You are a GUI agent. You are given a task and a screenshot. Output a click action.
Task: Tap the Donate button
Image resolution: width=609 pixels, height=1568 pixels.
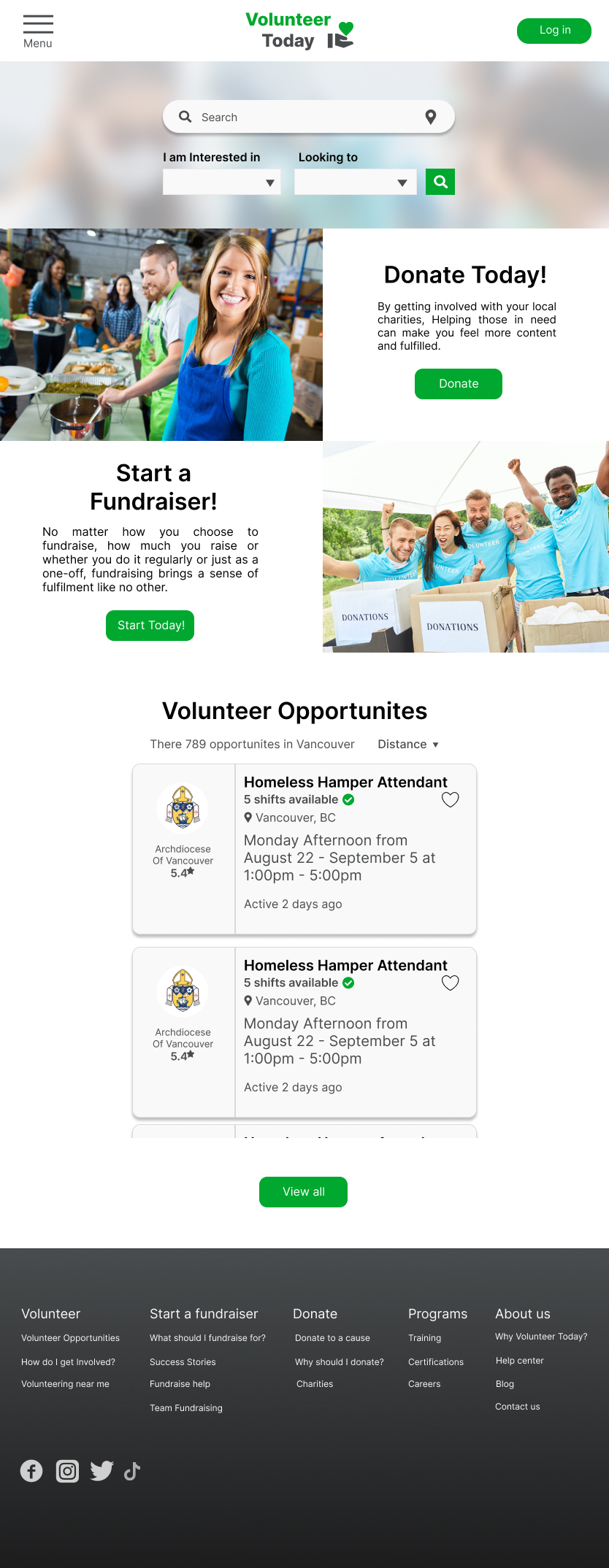[x=459, y=384]
